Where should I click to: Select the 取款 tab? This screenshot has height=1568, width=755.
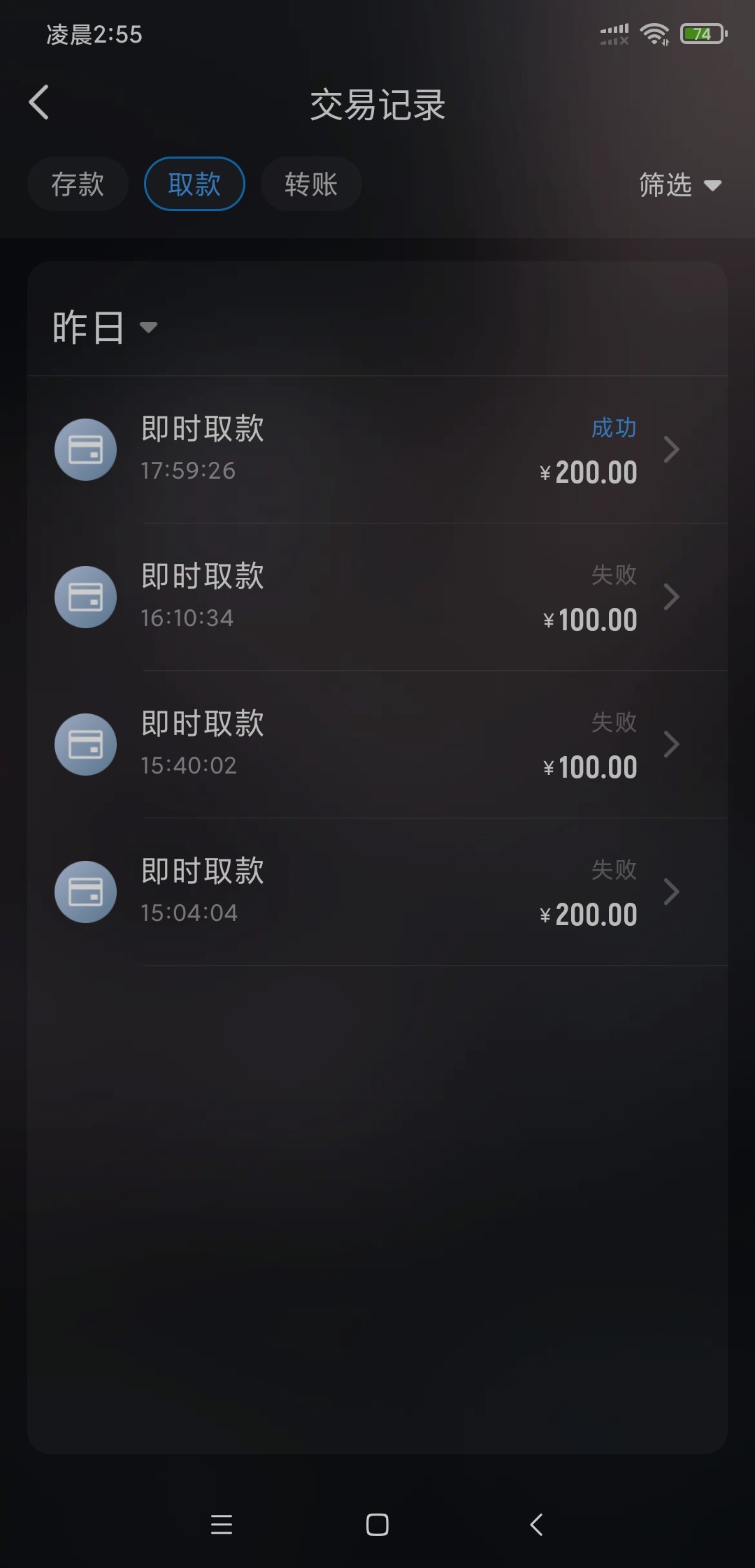coord(194,184)
